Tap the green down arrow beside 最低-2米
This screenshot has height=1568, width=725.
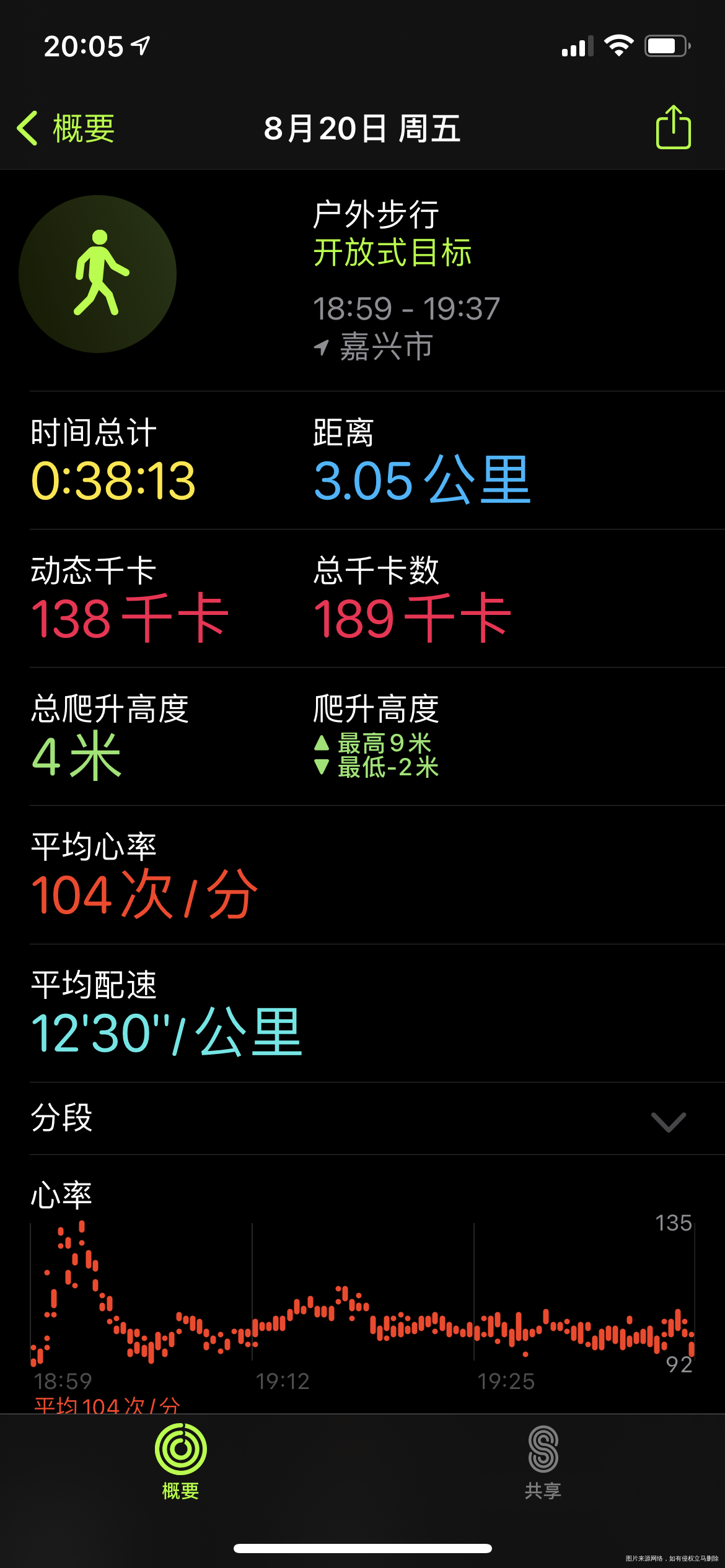(x=322, y=768)
